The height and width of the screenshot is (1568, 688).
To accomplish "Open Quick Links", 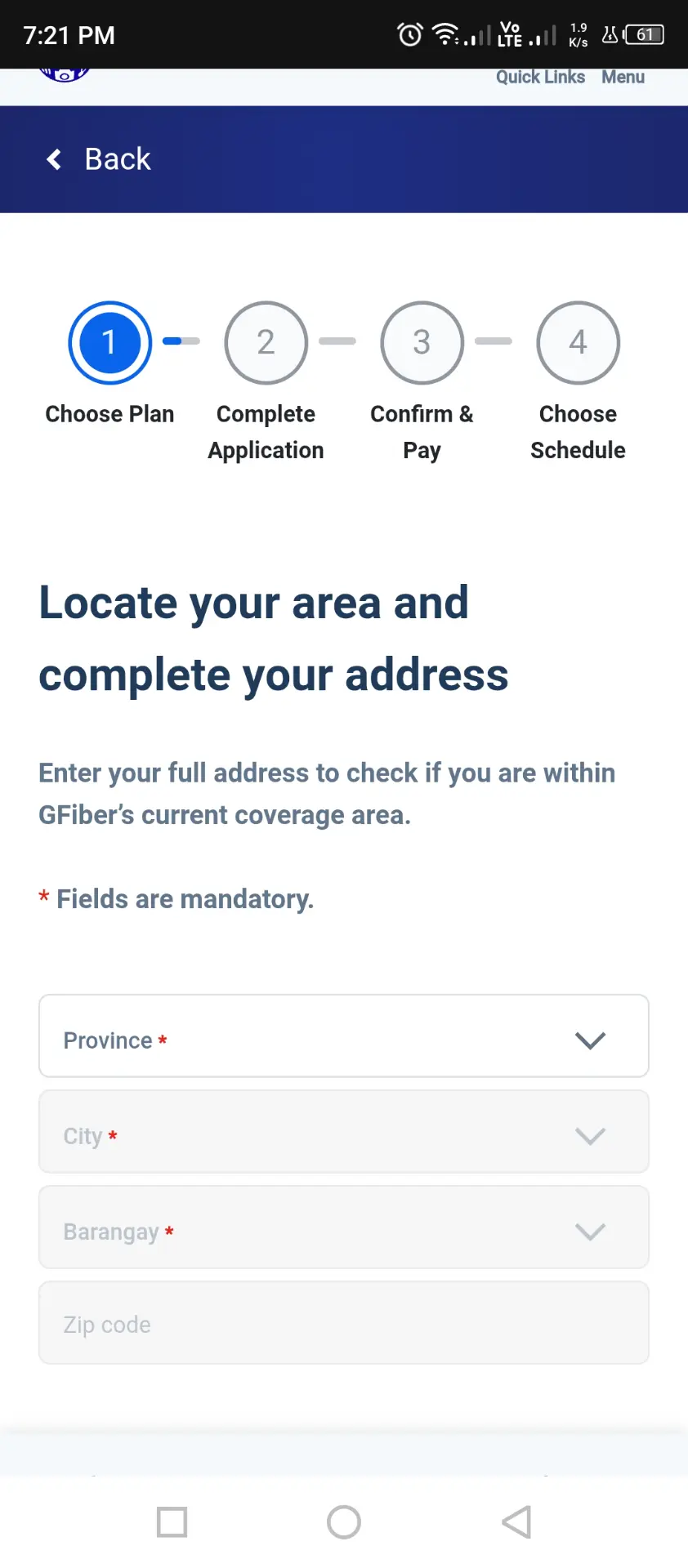I will pyautogui.click(x=540, y=78).
